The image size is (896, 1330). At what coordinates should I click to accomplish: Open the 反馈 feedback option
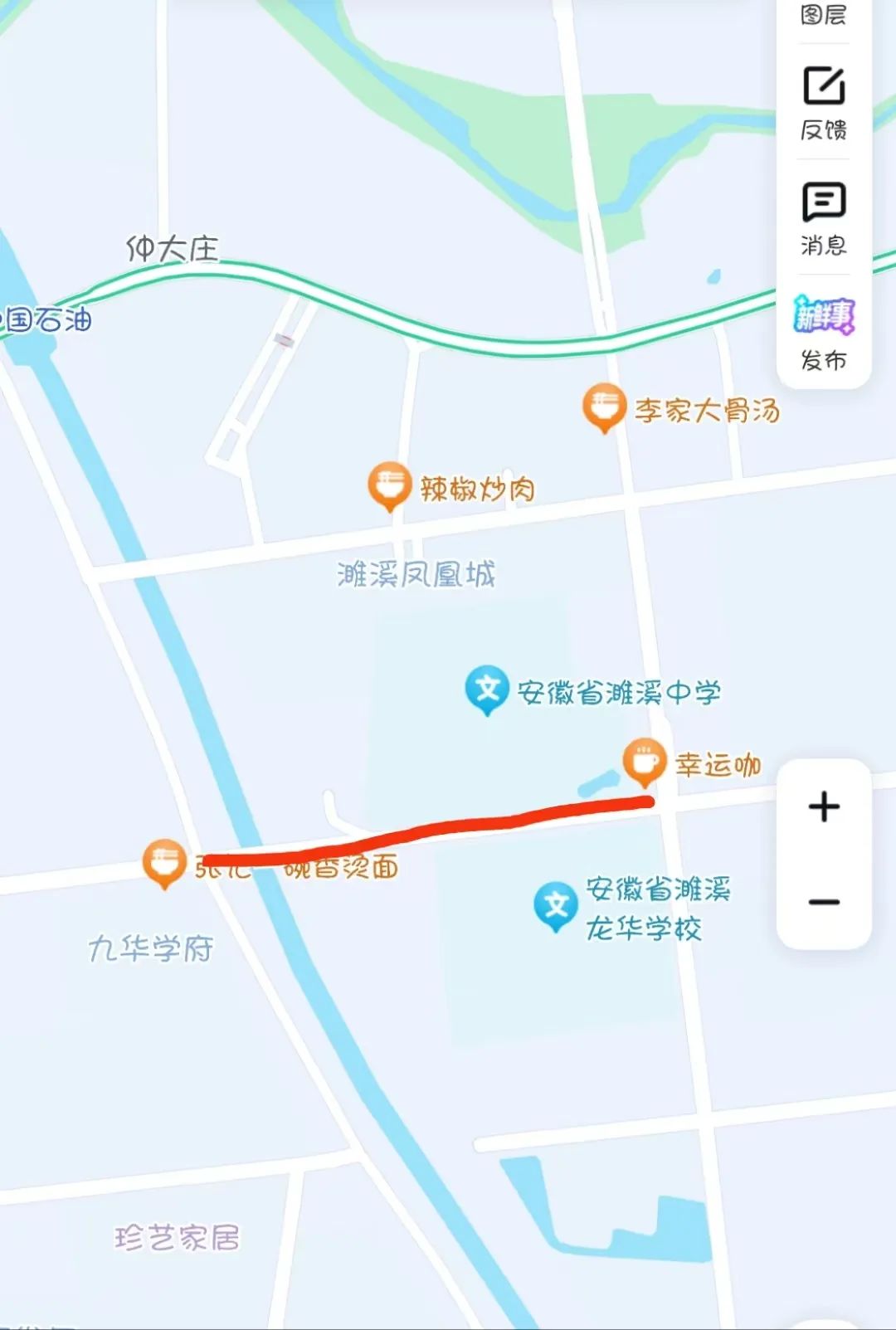[823, 101]
